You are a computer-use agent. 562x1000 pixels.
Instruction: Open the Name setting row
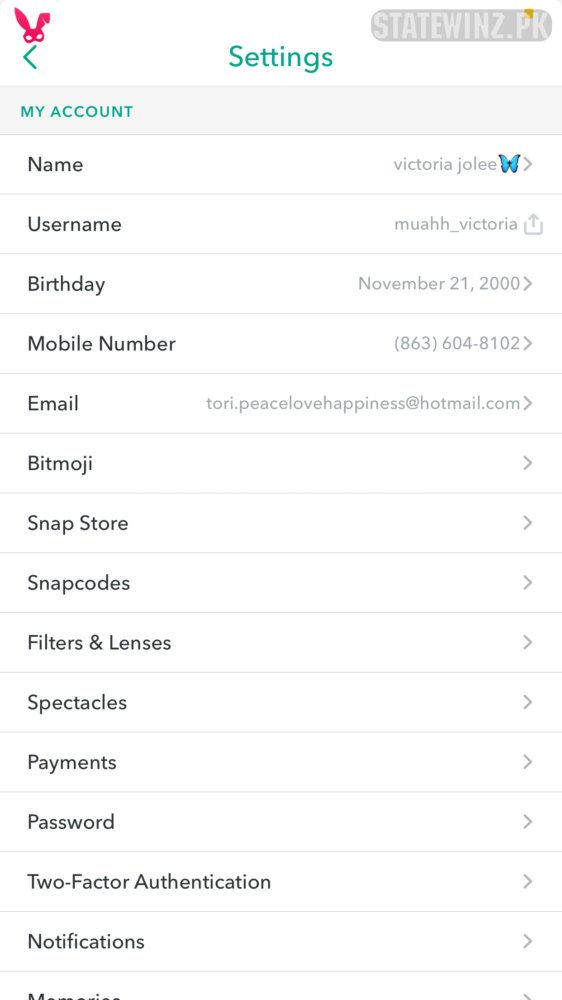tap(281, 165)
